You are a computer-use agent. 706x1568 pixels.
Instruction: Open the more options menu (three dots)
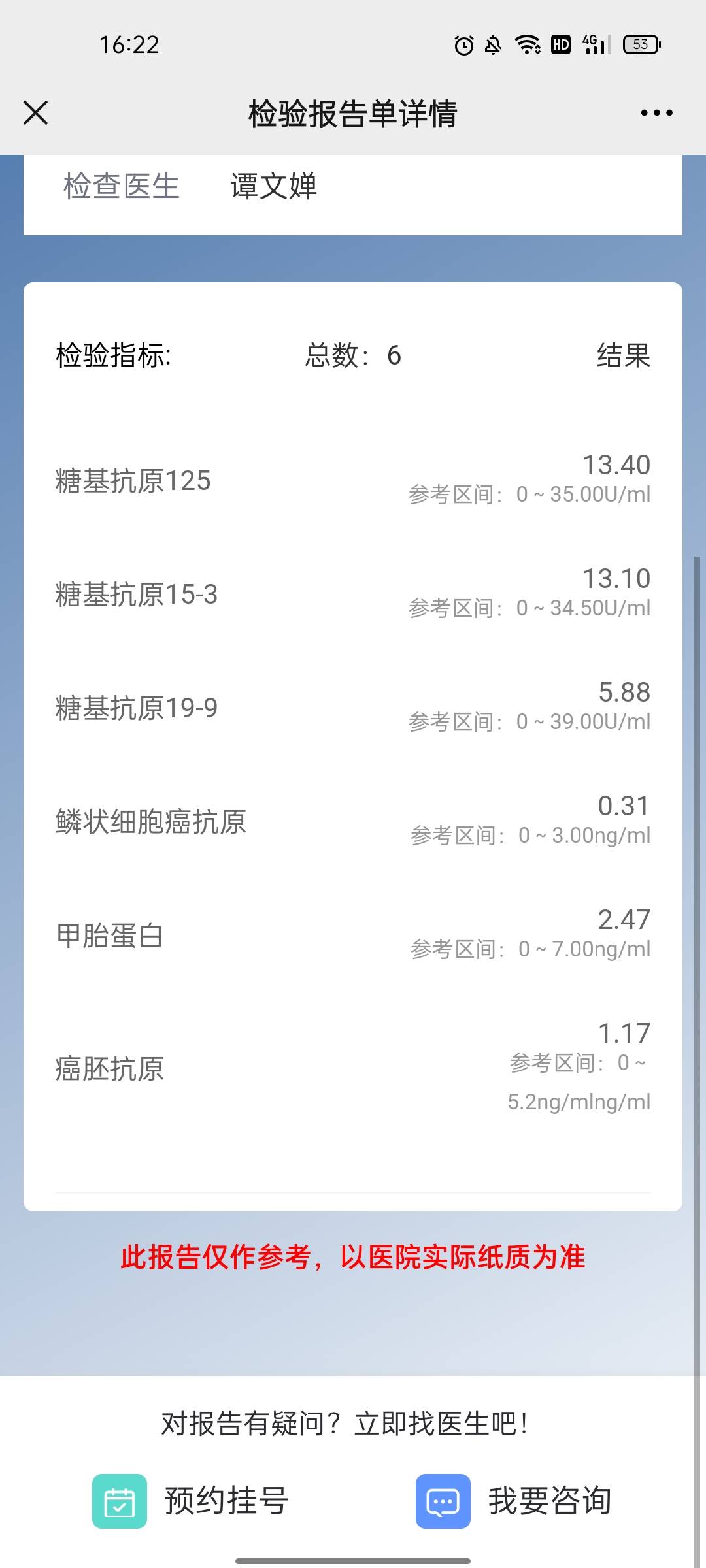[x=657, y=112]
